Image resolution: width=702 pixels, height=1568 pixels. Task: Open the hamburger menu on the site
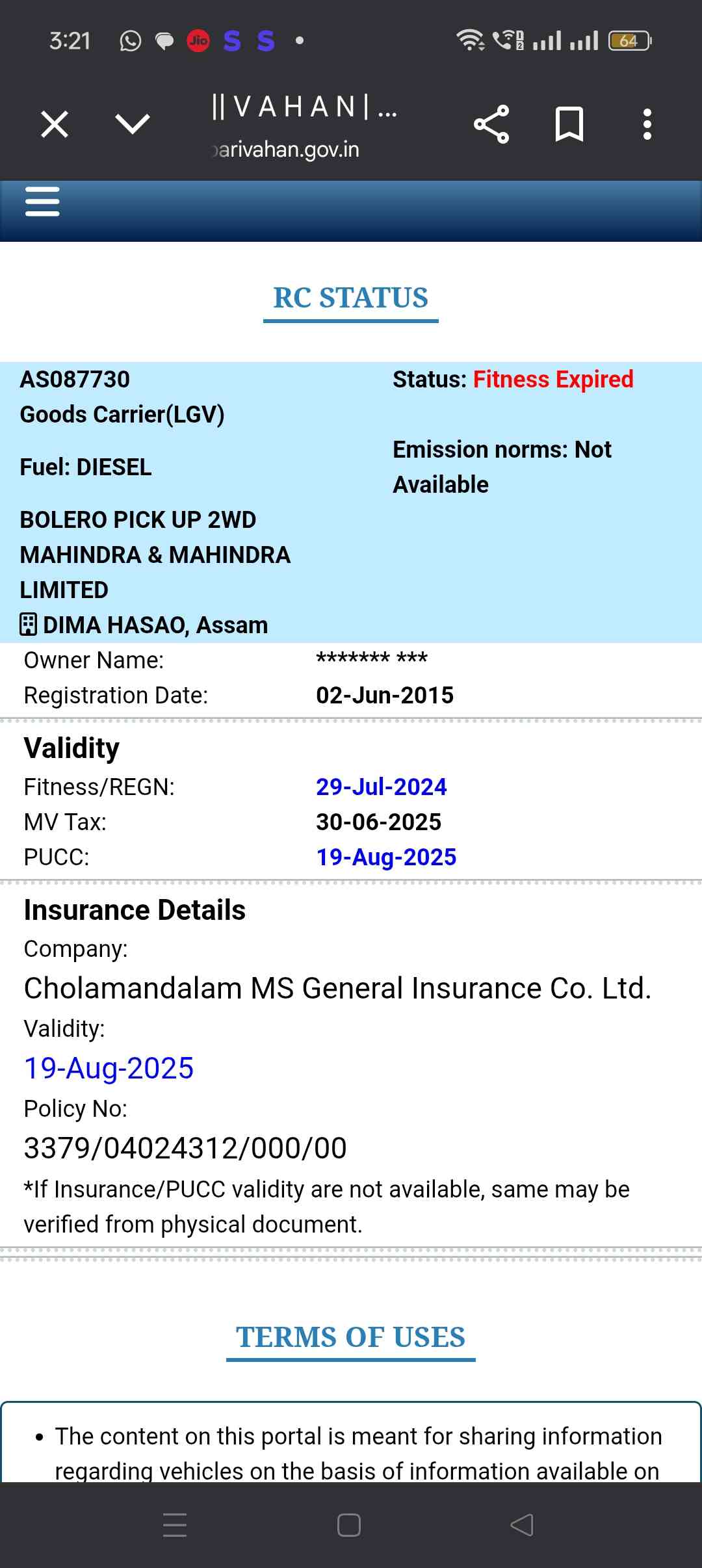coord(42,202)
